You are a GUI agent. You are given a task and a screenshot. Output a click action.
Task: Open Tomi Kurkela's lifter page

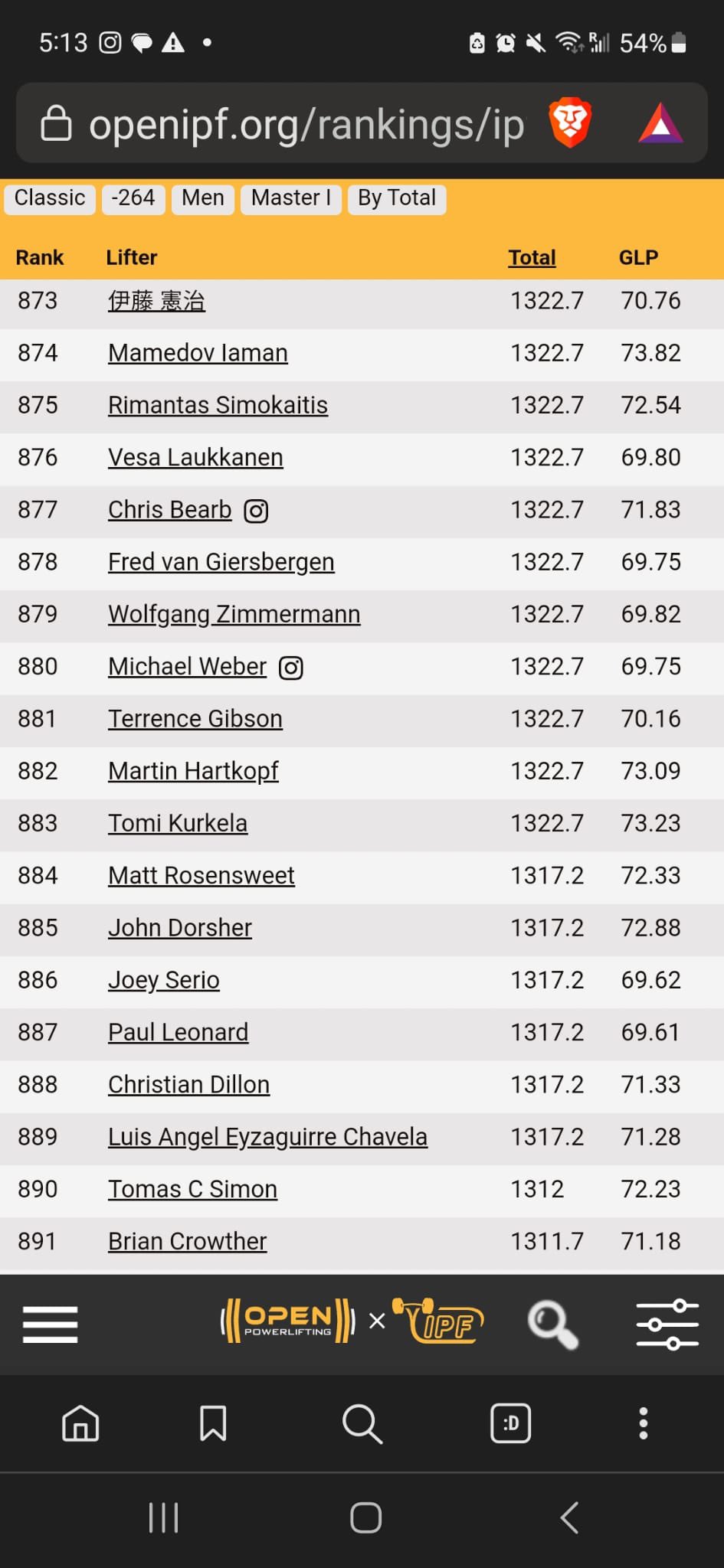tap(178, 823)
